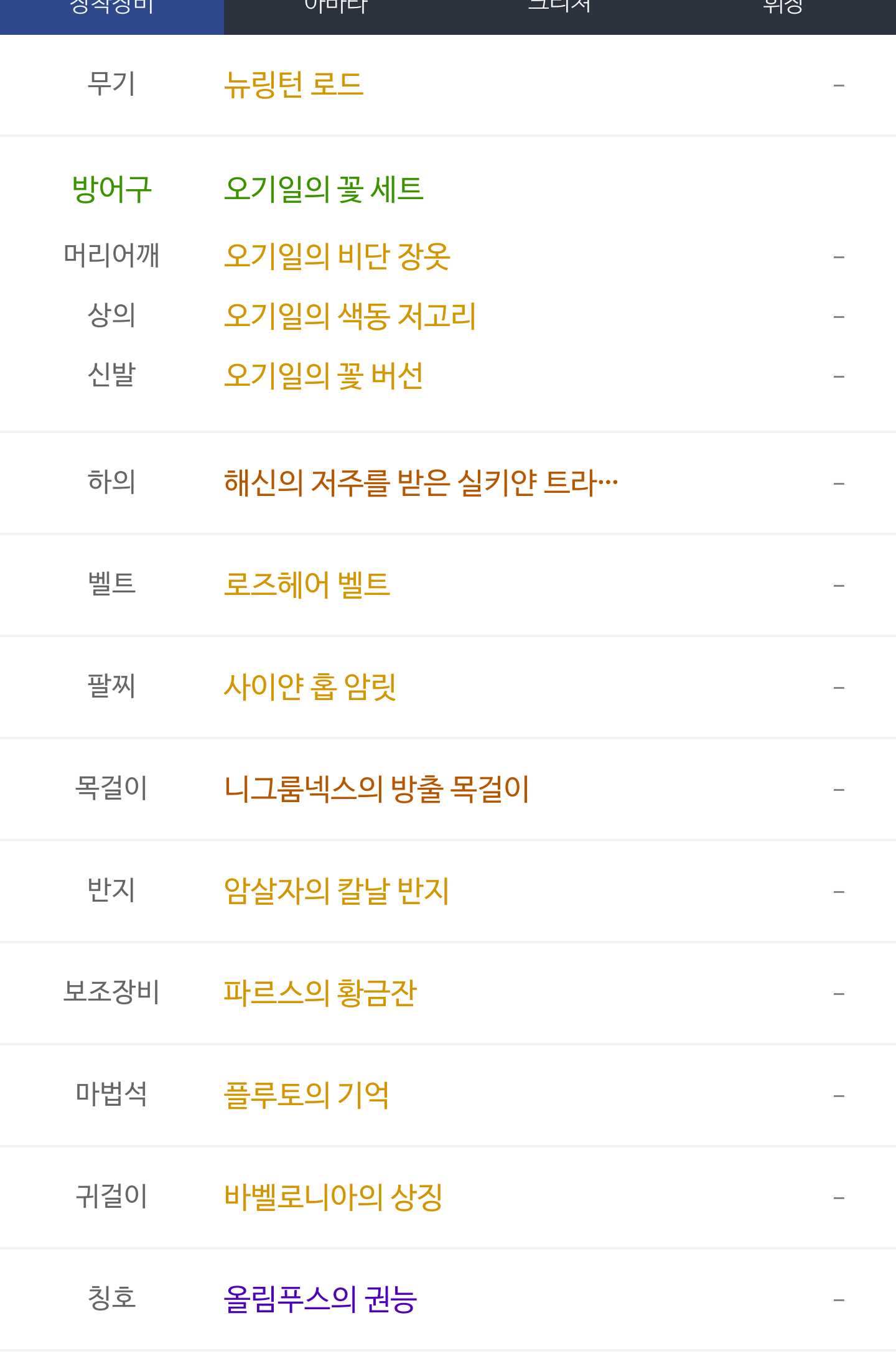This screenshot has width=896, height=1364.
Task: Open the 뉴링턴 로드 weapon item
Action: (294, 85)
